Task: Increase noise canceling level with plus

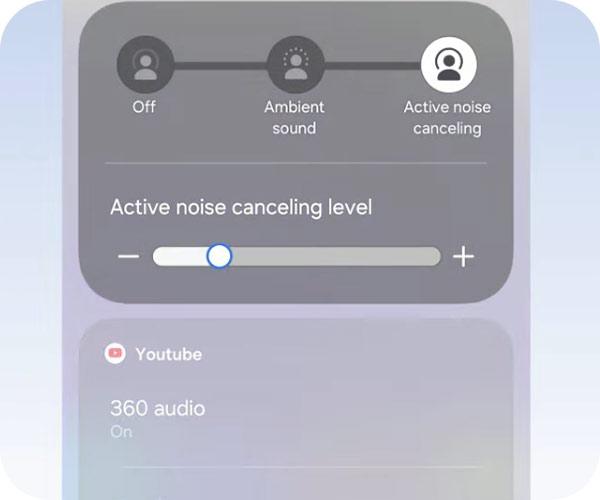Action: coord(463,257)
